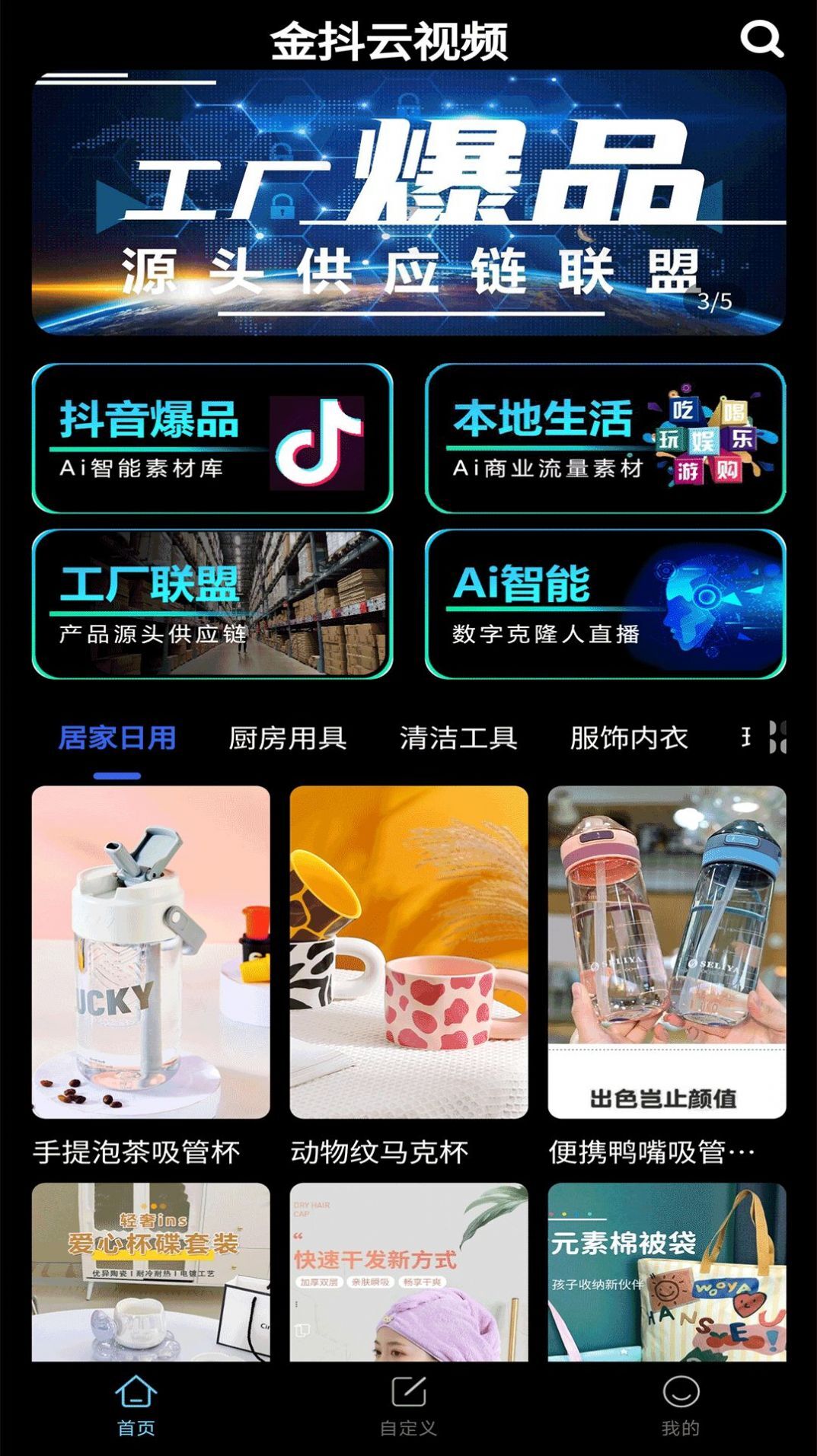
Task: Click the 3/5 banner page indicator
Action: click(x=714, y=301)
